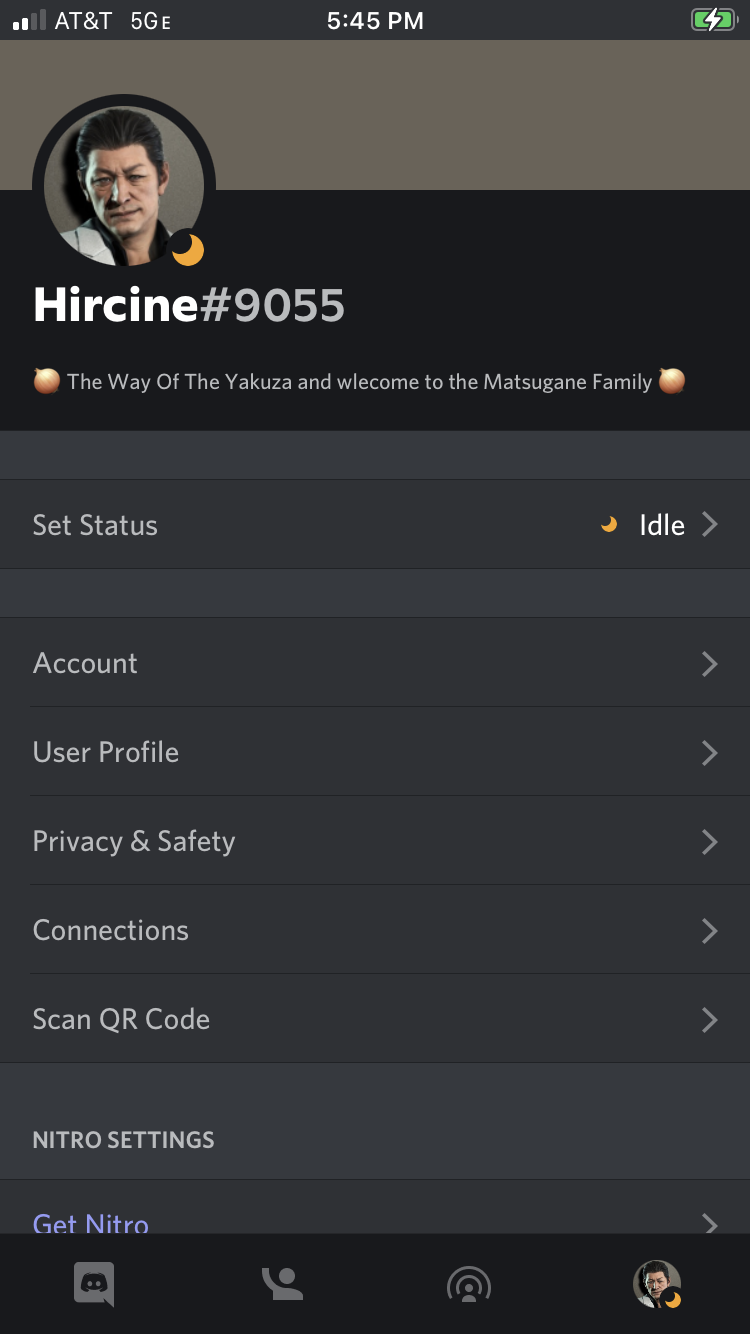
Task: Tap the profile avatar tab
Action: point(657,1284)
